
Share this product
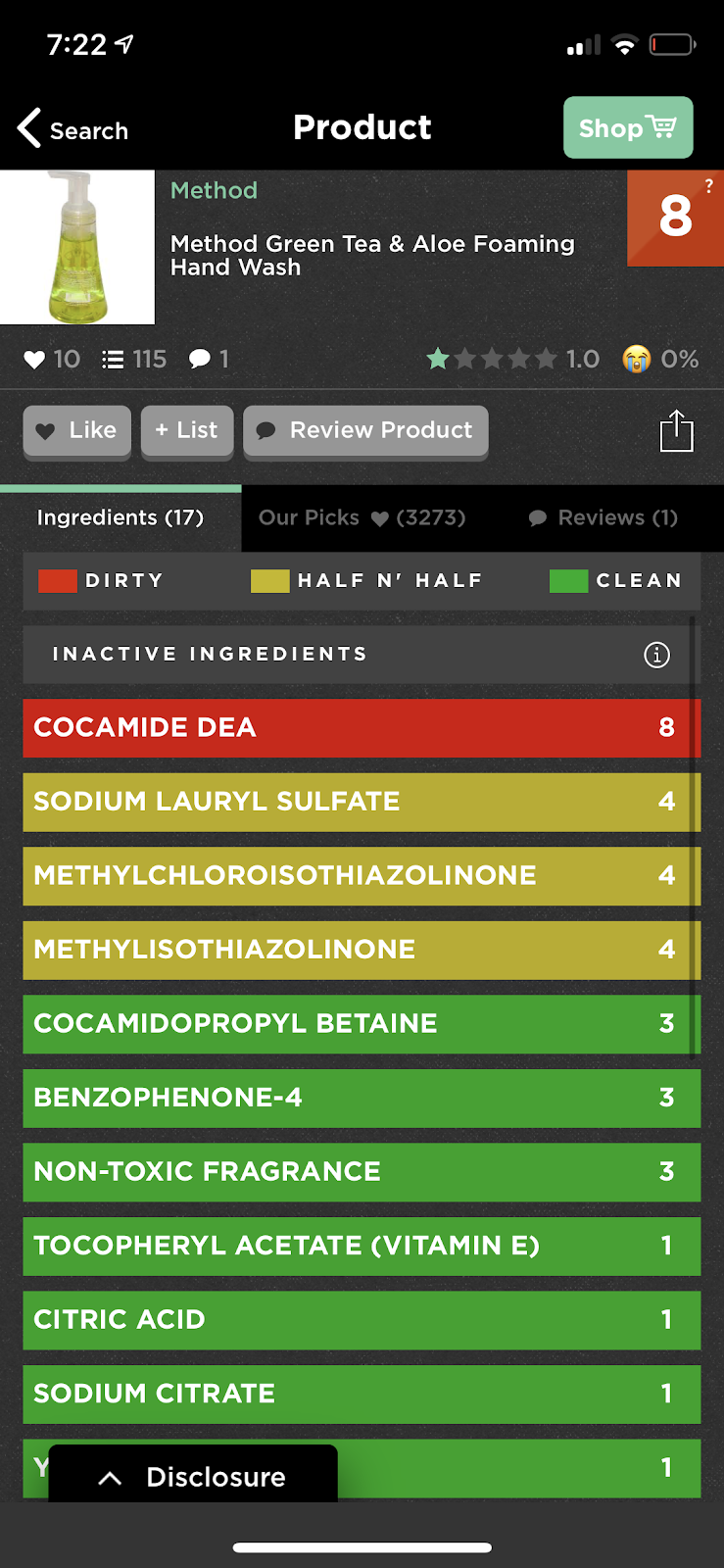(676, 431)
